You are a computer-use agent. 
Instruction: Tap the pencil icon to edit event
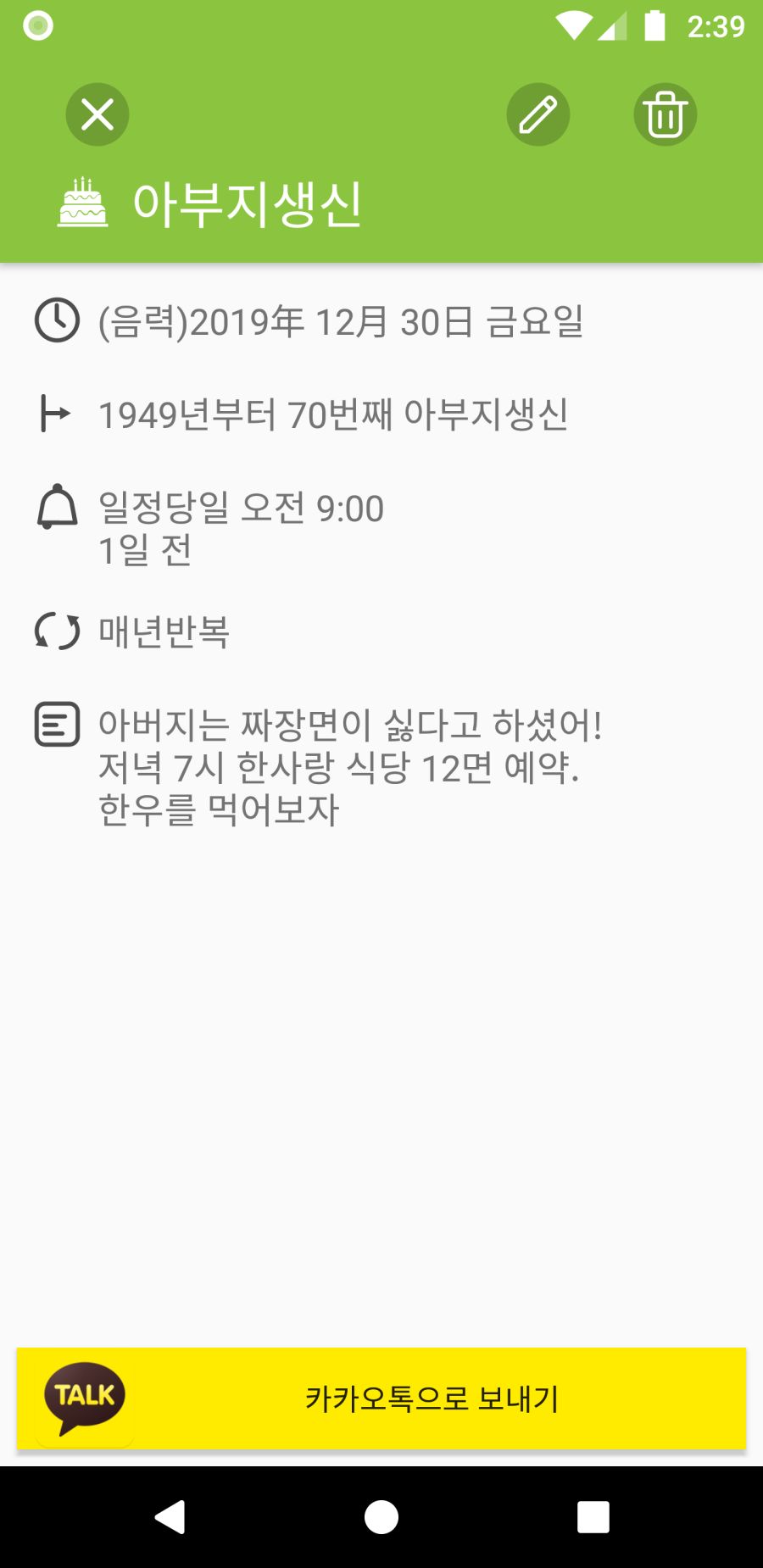[537, 114]
